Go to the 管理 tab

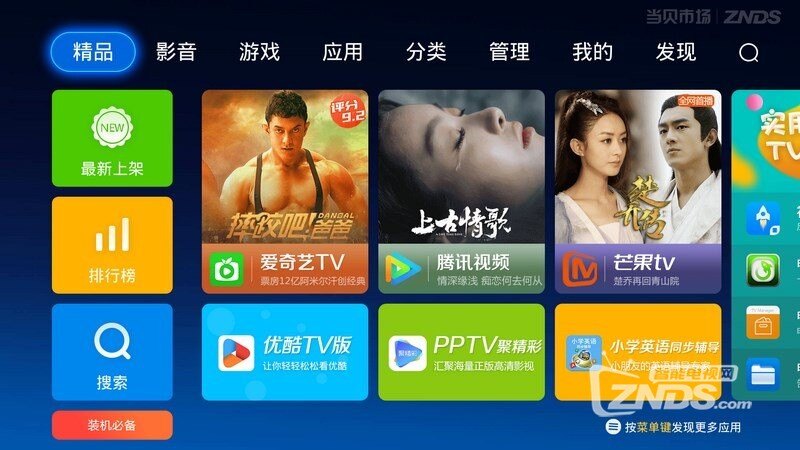(509, 52)
